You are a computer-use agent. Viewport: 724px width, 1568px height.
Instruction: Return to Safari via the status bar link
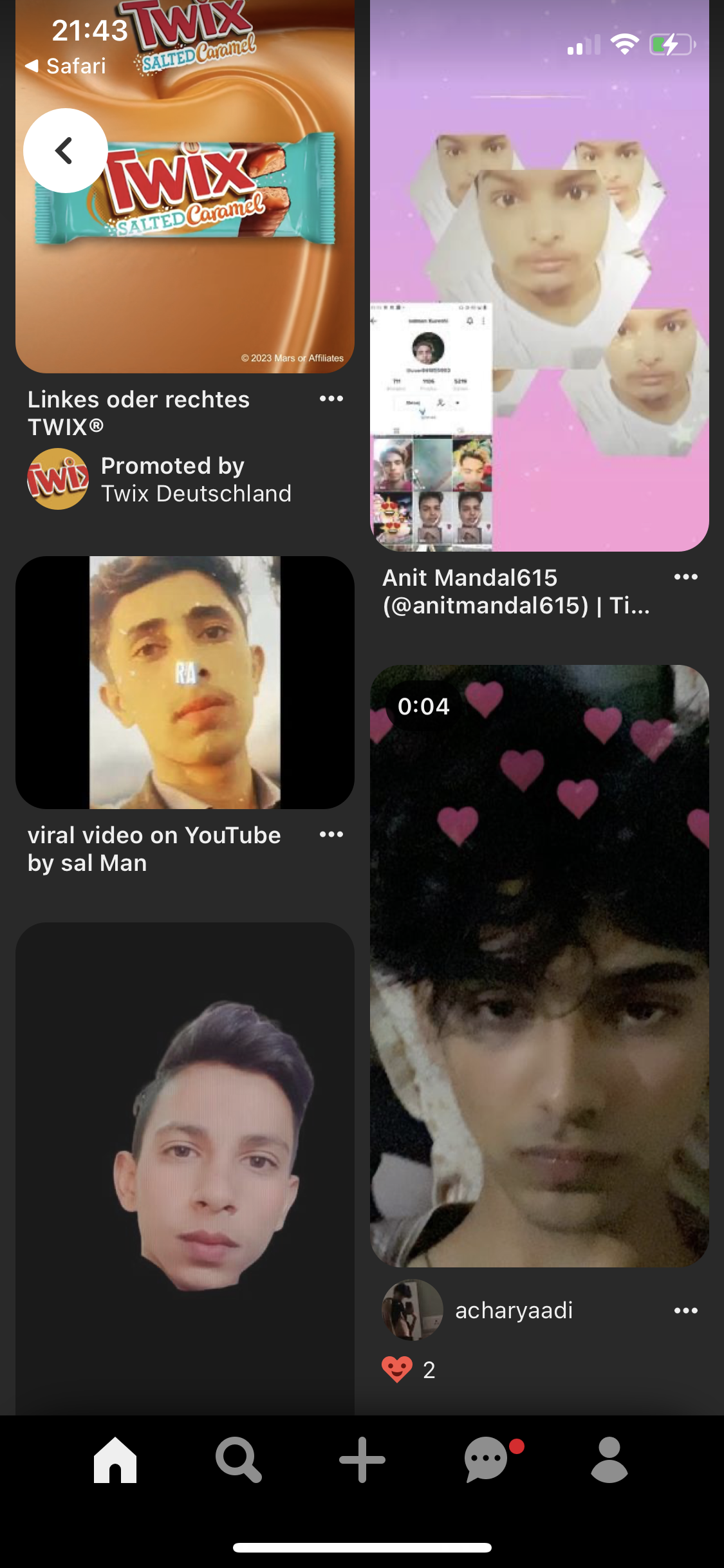point(66,66)
